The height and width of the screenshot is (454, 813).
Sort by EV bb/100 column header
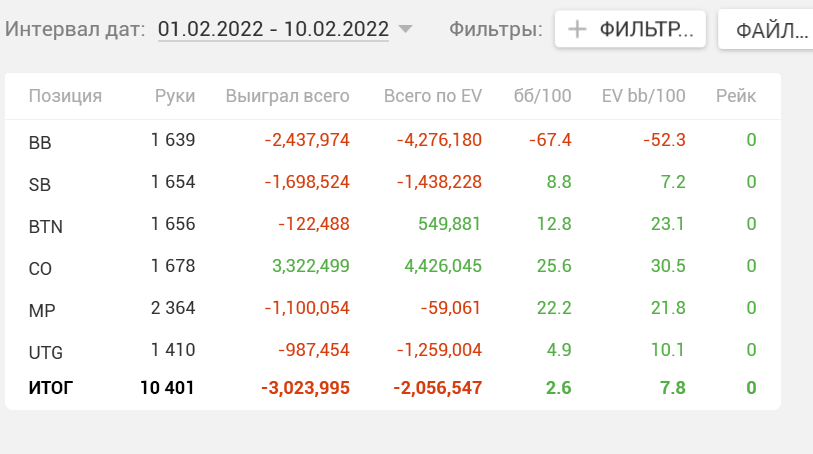[643, 96]
